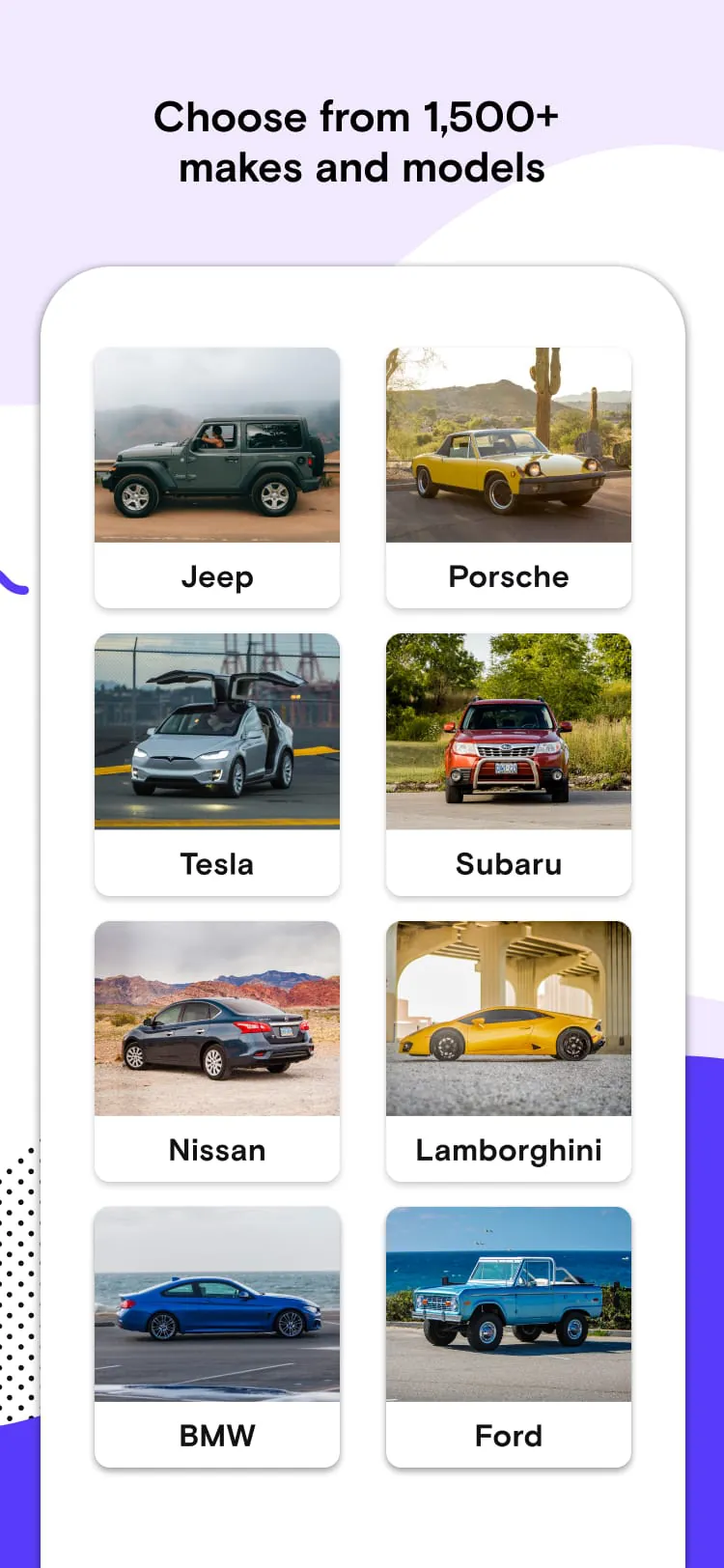724x1568 pixels.
Task: Browse the Nissan label
Action: coord(217,1149)
